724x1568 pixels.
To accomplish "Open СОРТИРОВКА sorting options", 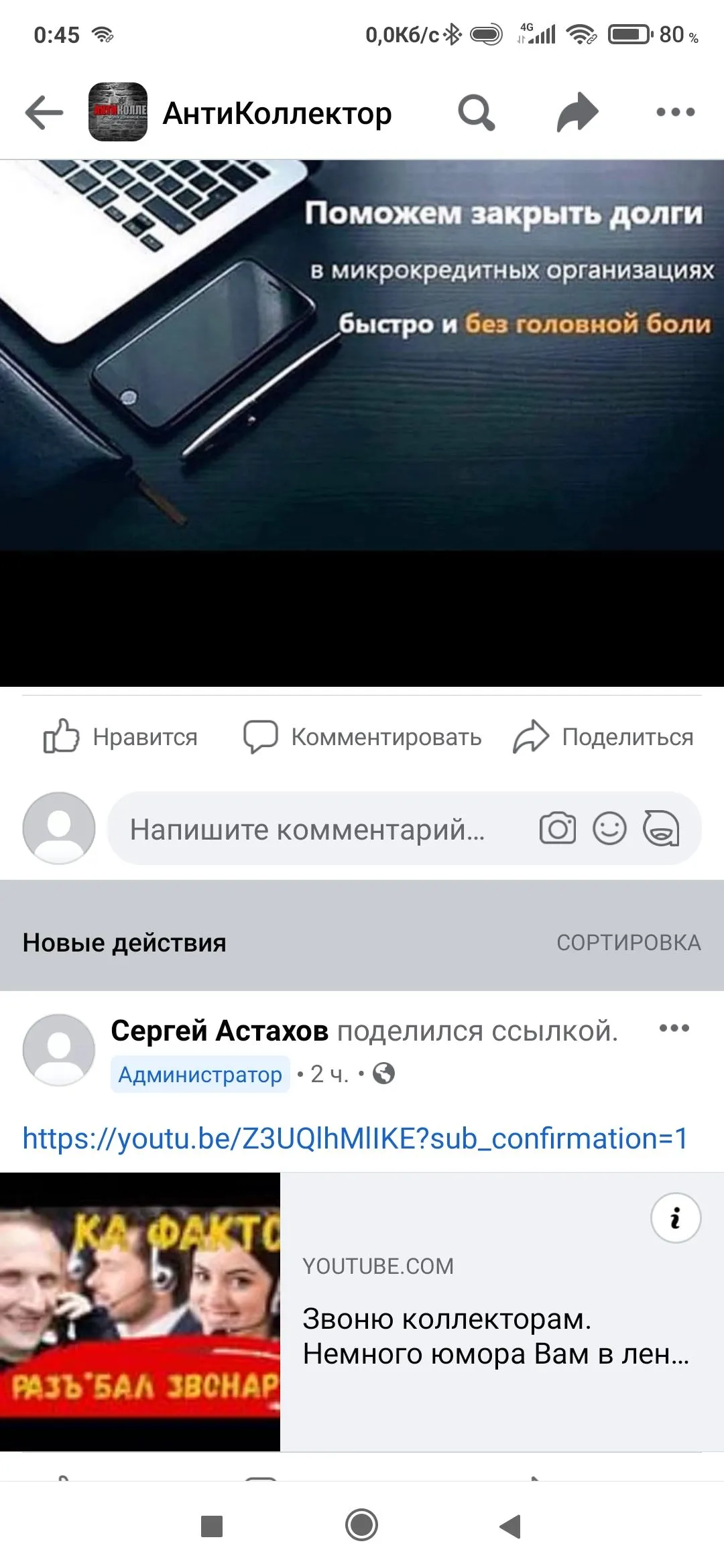I will tap(628, 942).
